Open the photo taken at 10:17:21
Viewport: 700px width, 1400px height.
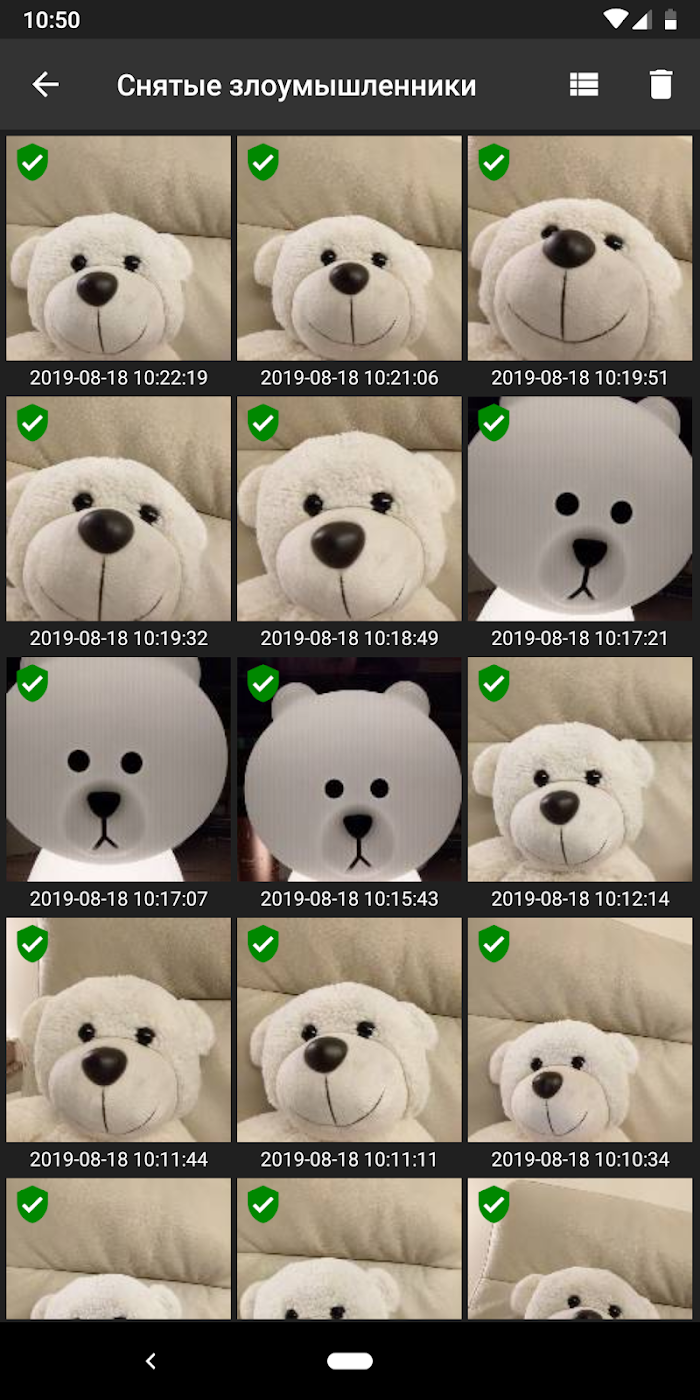point(580,509)
